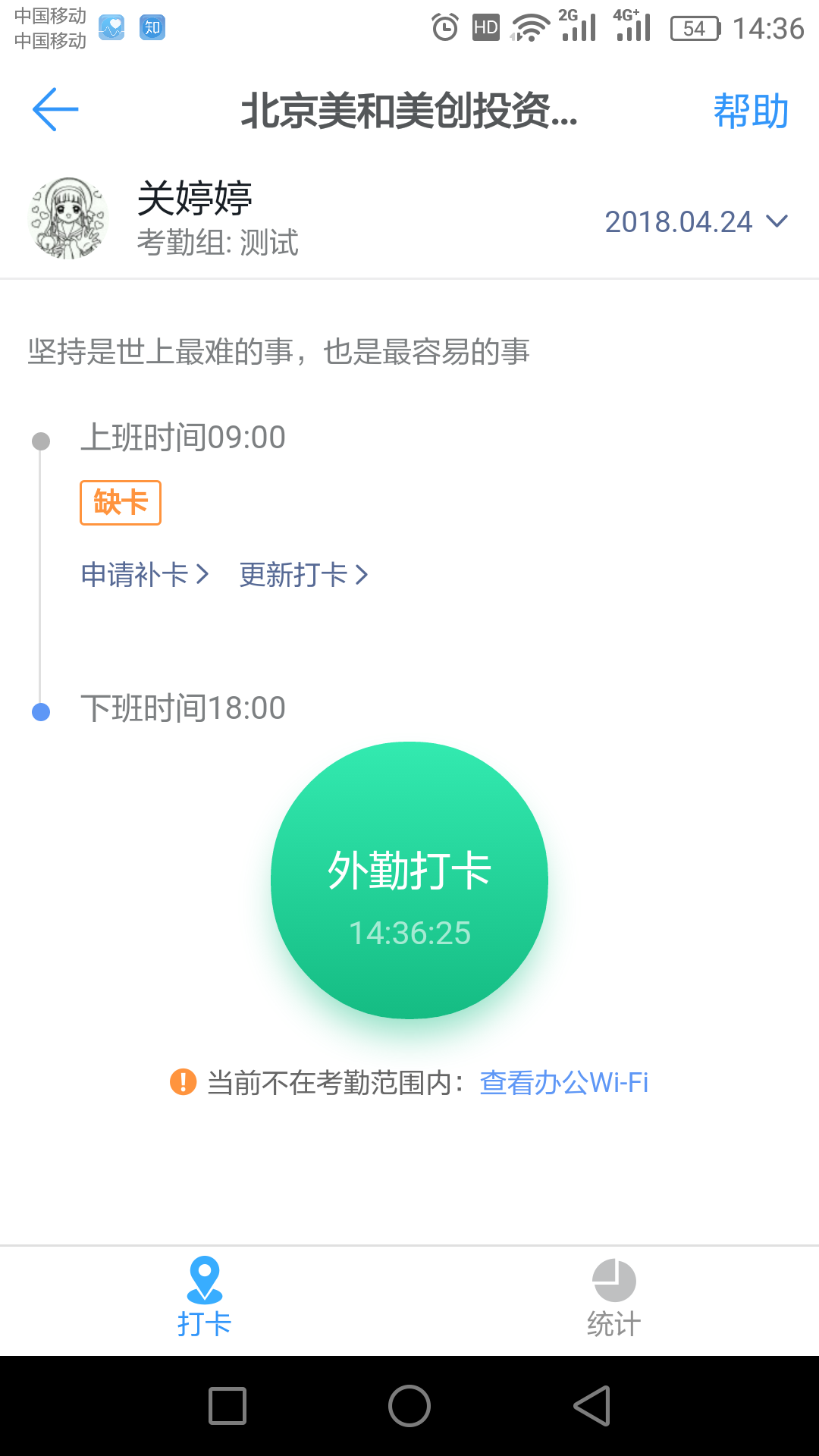Tap the 缺卡 status badge
This screenshot has width=819, height=1456.
[120, 502]
